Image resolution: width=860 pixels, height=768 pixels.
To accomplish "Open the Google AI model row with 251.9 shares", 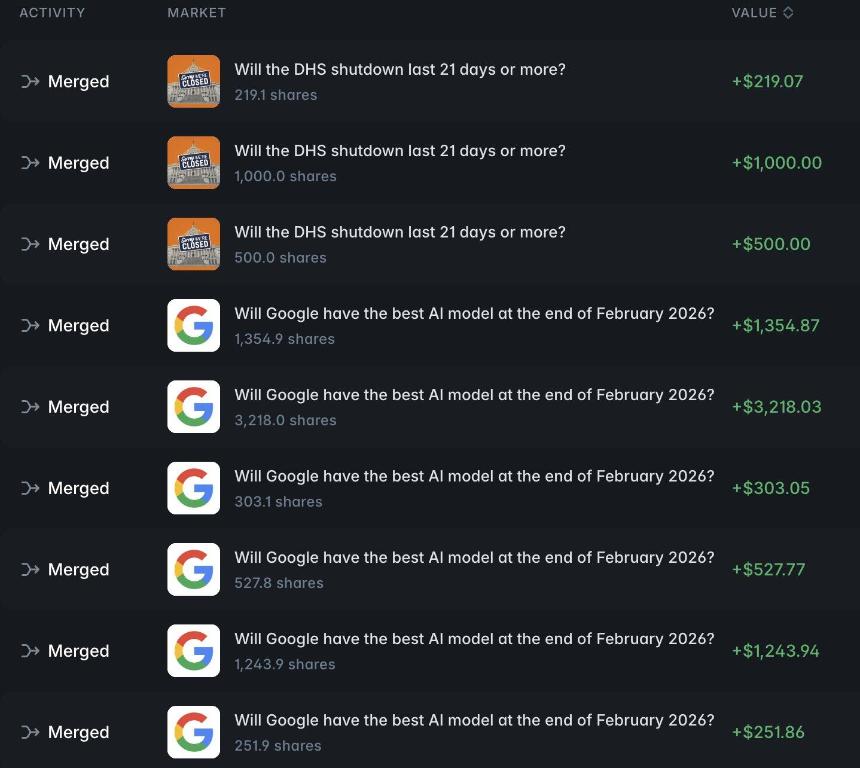I will point(474,720).
